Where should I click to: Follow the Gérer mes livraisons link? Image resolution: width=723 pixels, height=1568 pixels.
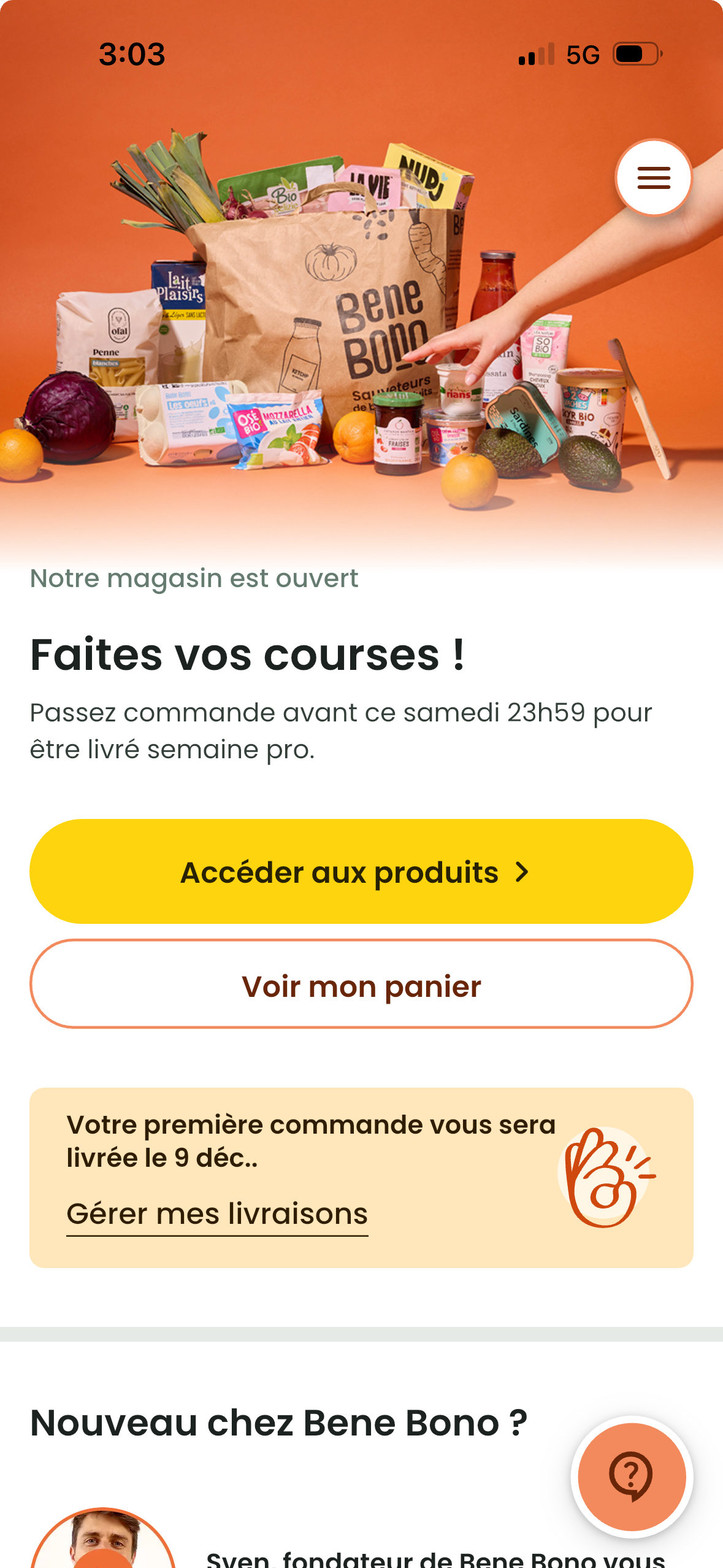(217, 1215)
